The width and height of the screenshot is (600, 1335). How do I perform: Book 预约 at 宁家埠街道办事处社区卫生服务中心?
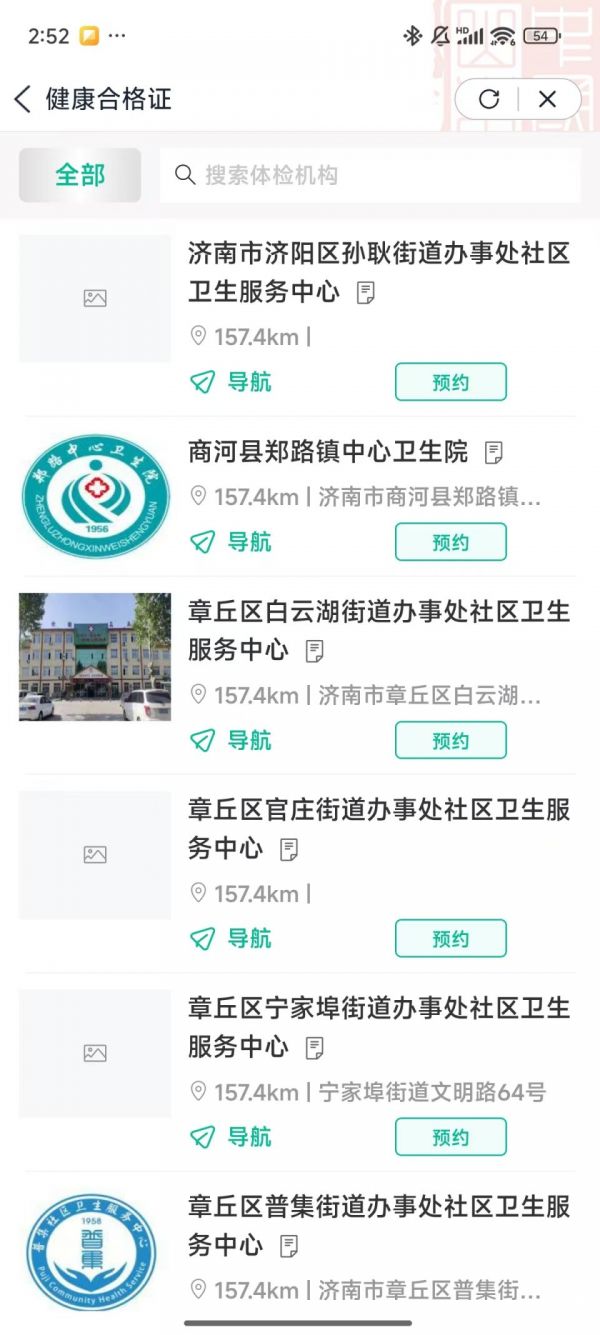451,1137
